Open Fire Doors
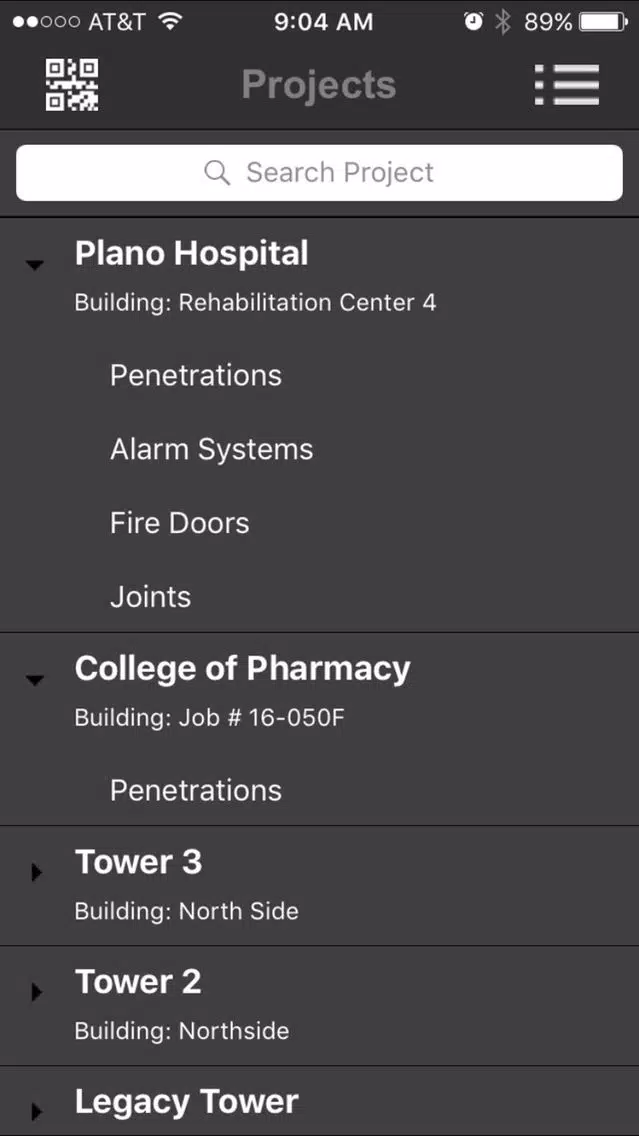 (x=180, y=523)
